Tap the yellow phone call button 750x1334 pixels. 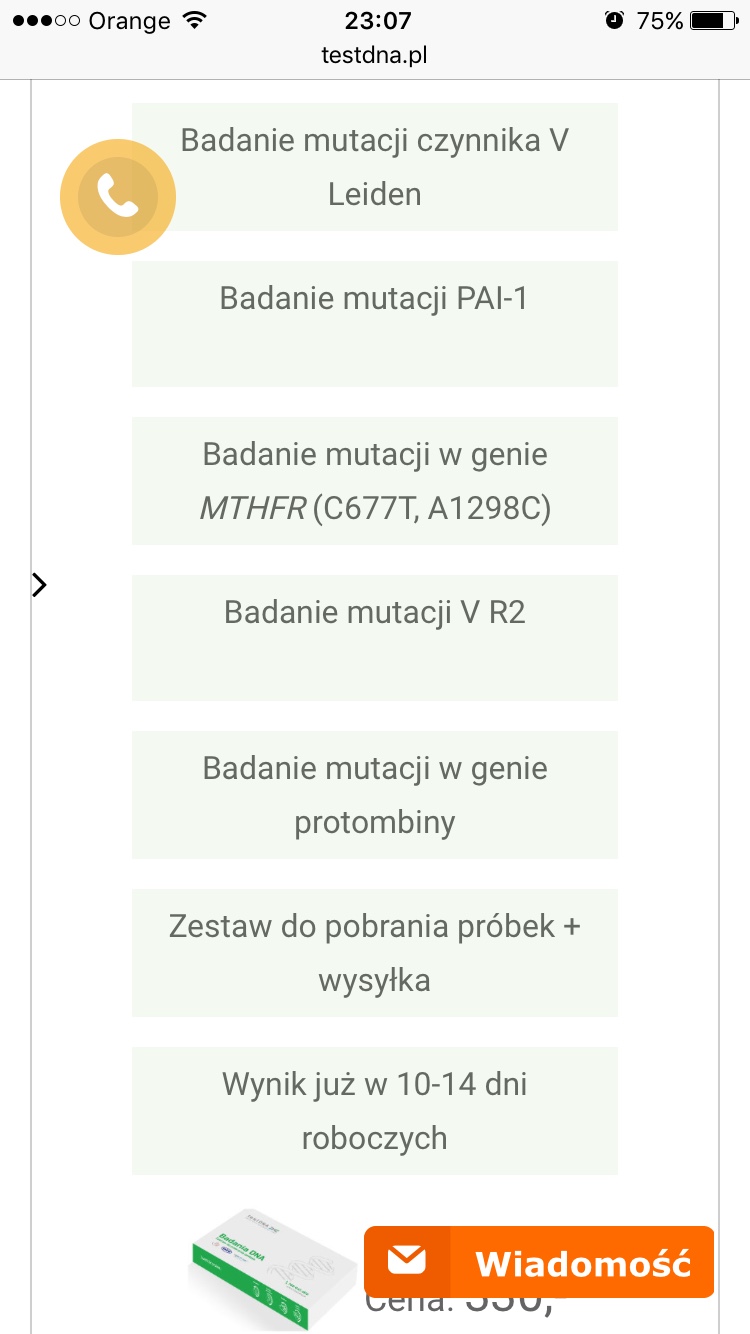pyautogui.click(x=118, y=197)
